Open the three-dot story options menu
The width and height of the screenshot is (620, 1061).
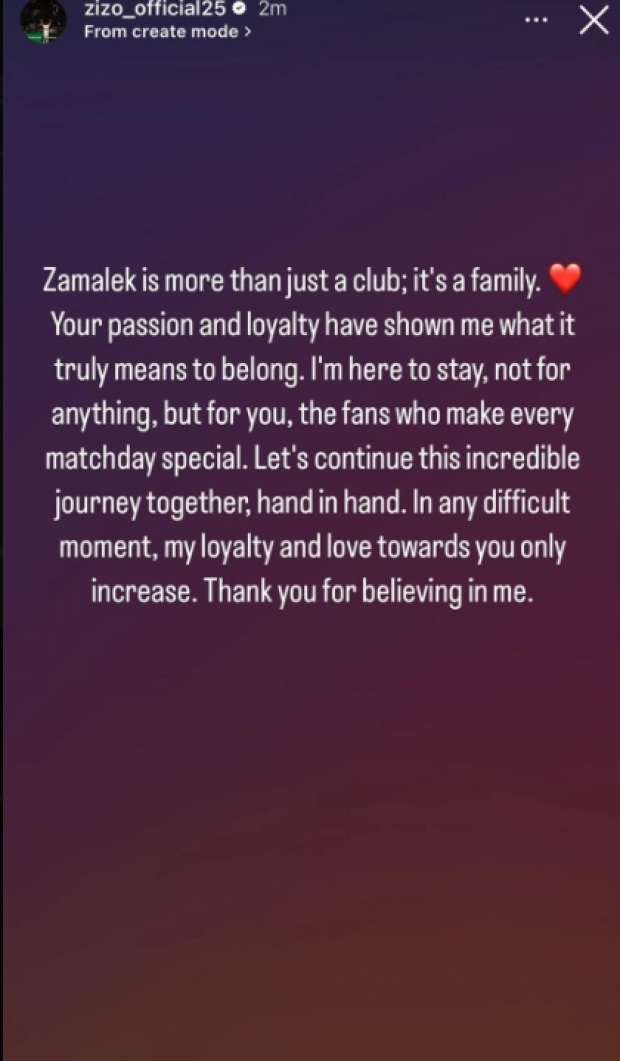[535, 20]
